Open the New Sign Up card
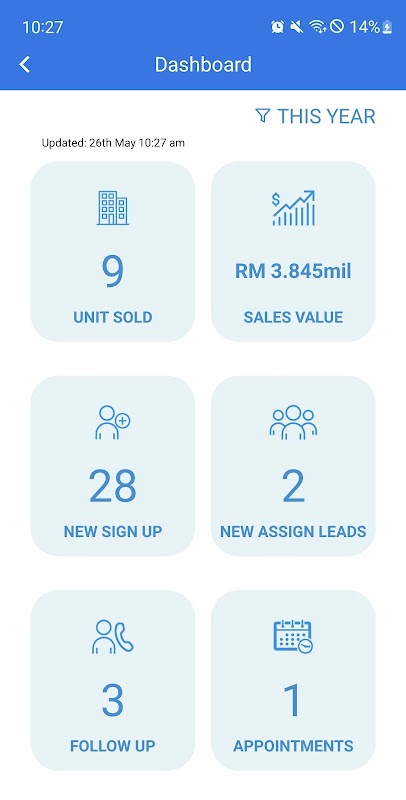The height and width of the screenshot is (800, 406). 113,466
